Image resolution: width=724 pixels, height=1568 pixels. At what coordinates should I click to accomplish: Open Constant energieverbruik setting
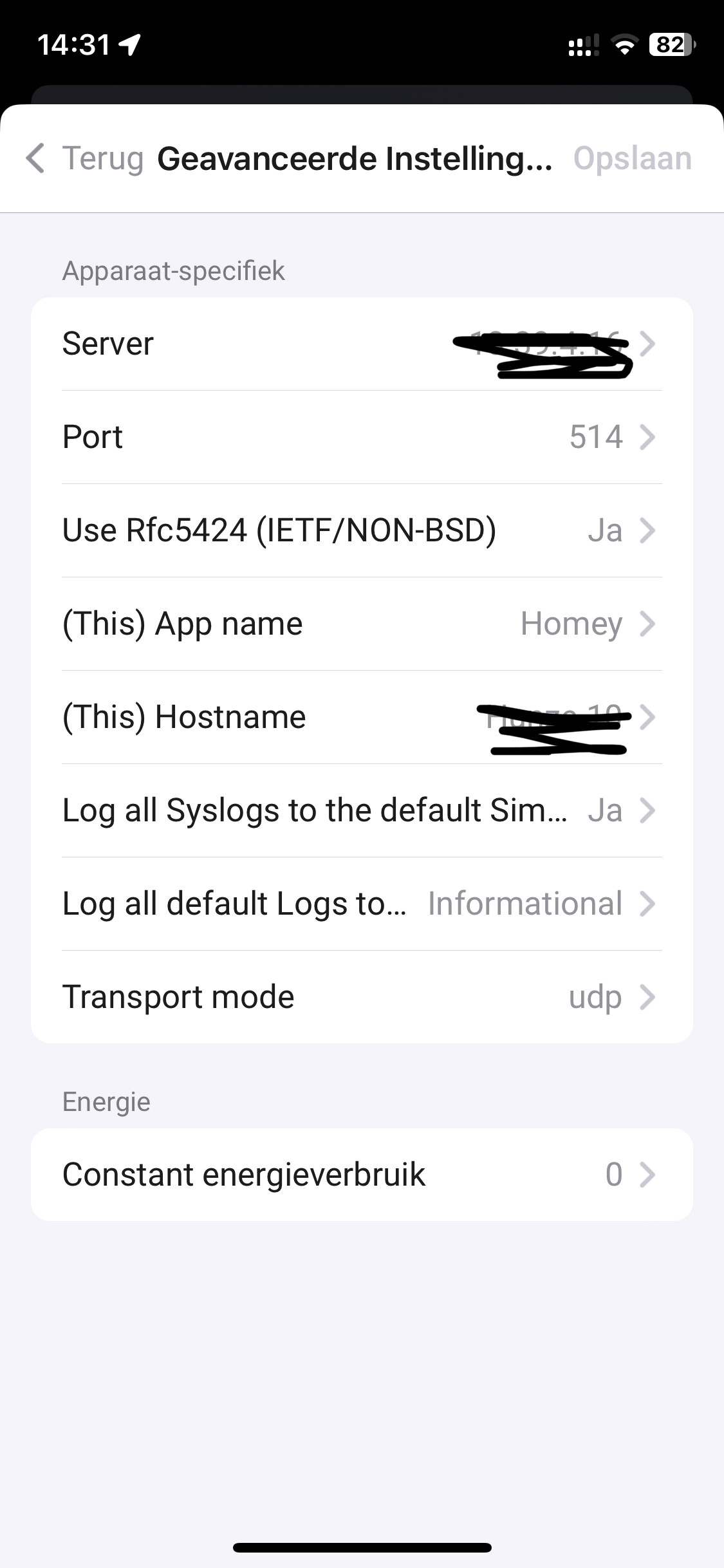click(362, 1175)
